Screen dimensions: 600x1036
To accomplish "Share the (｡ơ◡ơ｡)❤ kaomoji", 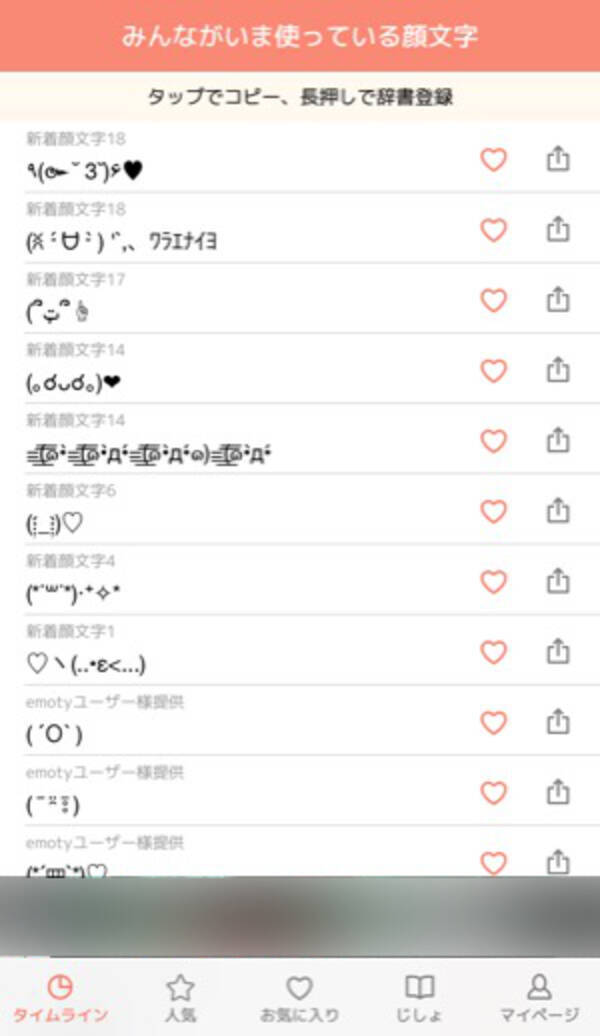I will point(558,371).
